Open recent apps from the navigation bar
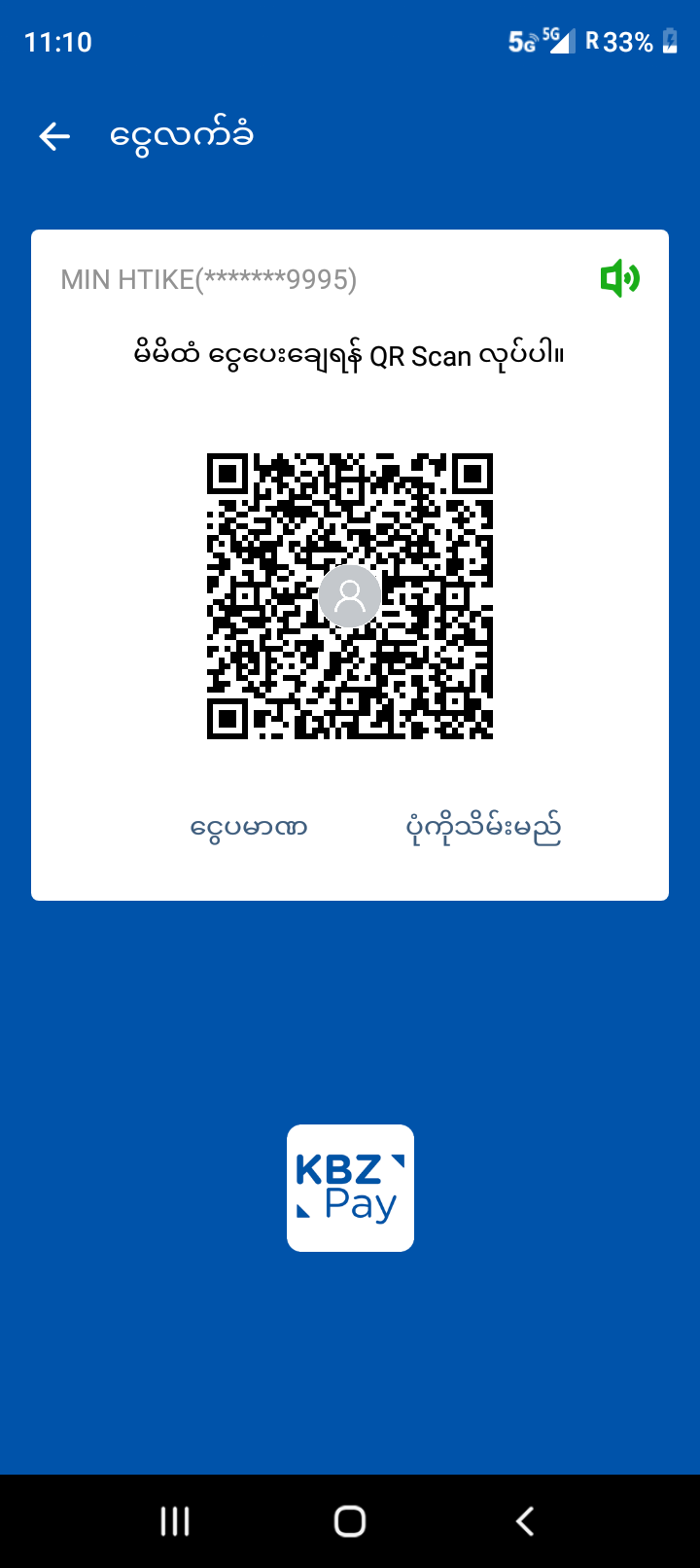The width and height of the screenshot is (700, 1568). [175, 1520]
